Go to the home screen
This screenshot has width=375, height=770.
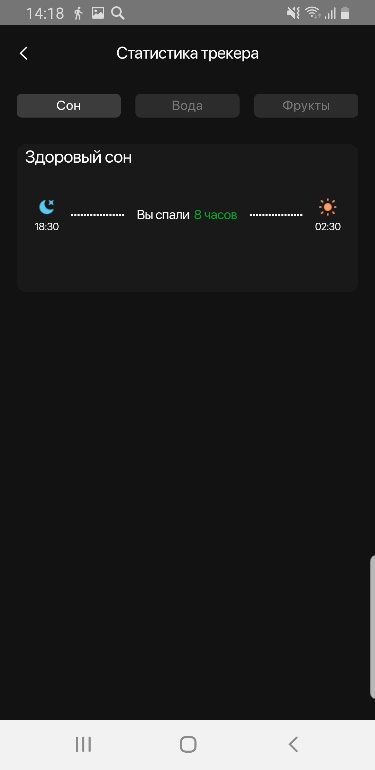point(188,744)
